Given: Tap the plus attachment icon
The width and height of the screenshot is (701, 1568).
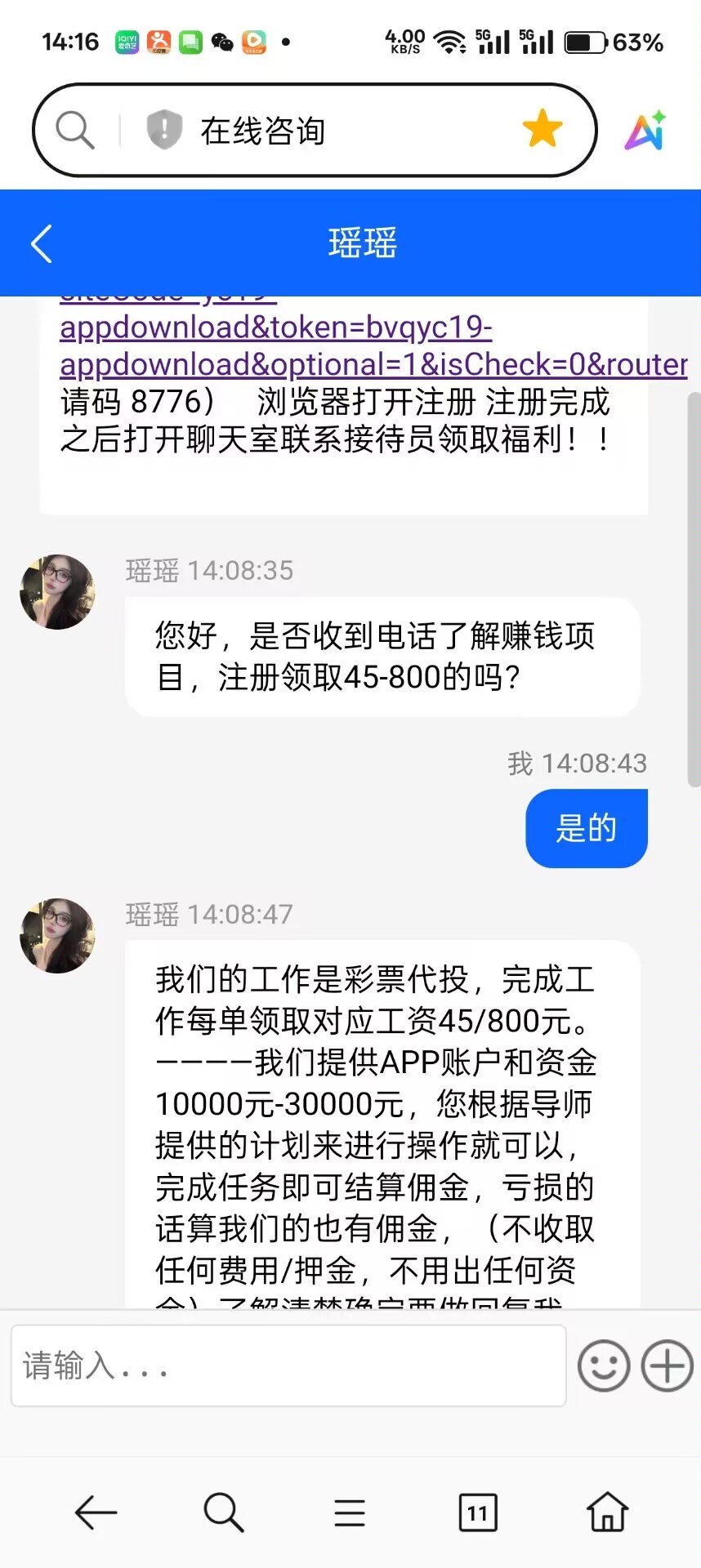Looking at the screenshot, I should [x=667, y=1365].
